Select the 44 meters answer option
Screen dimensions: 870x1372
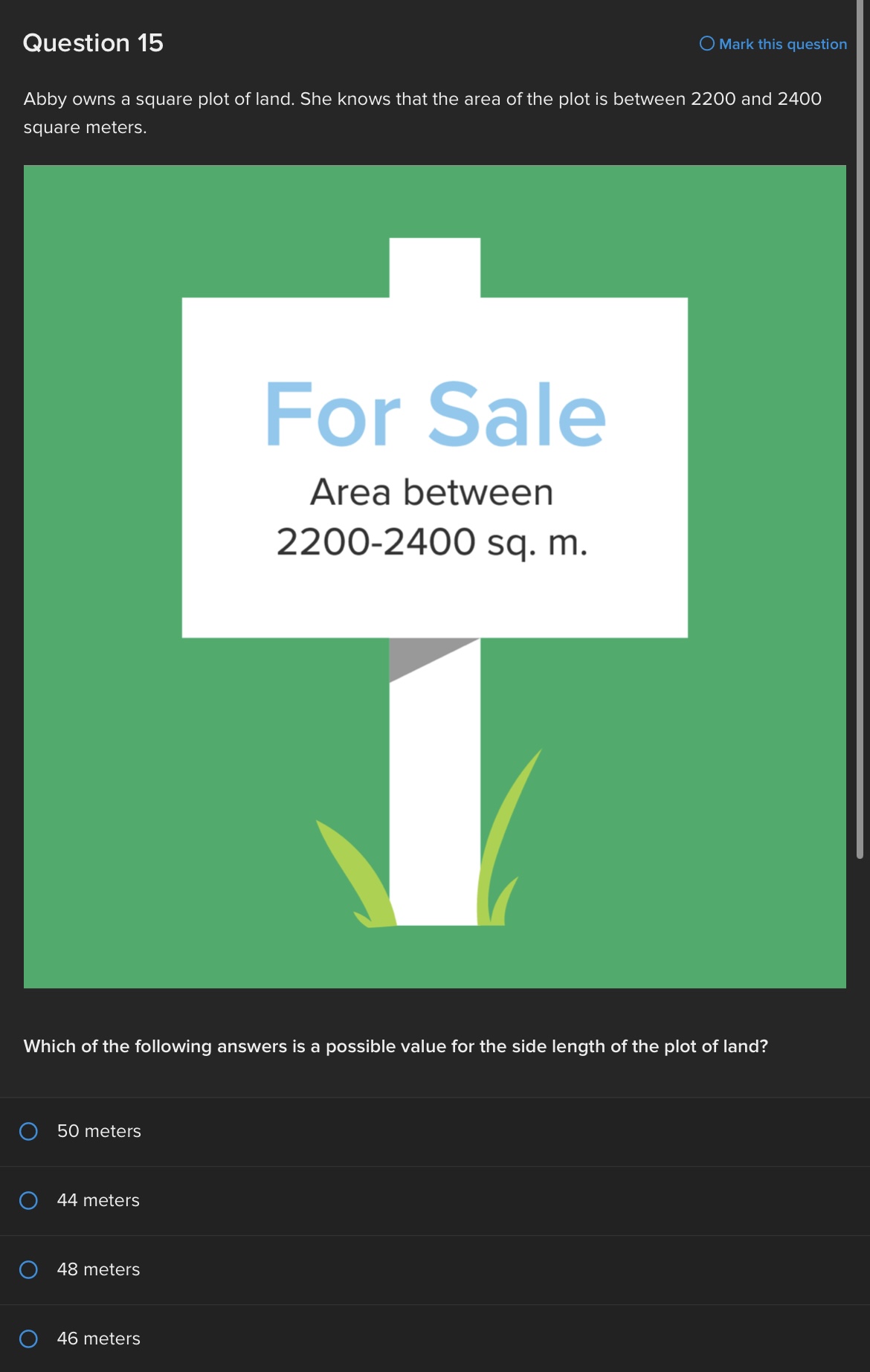click(29, 1199)
